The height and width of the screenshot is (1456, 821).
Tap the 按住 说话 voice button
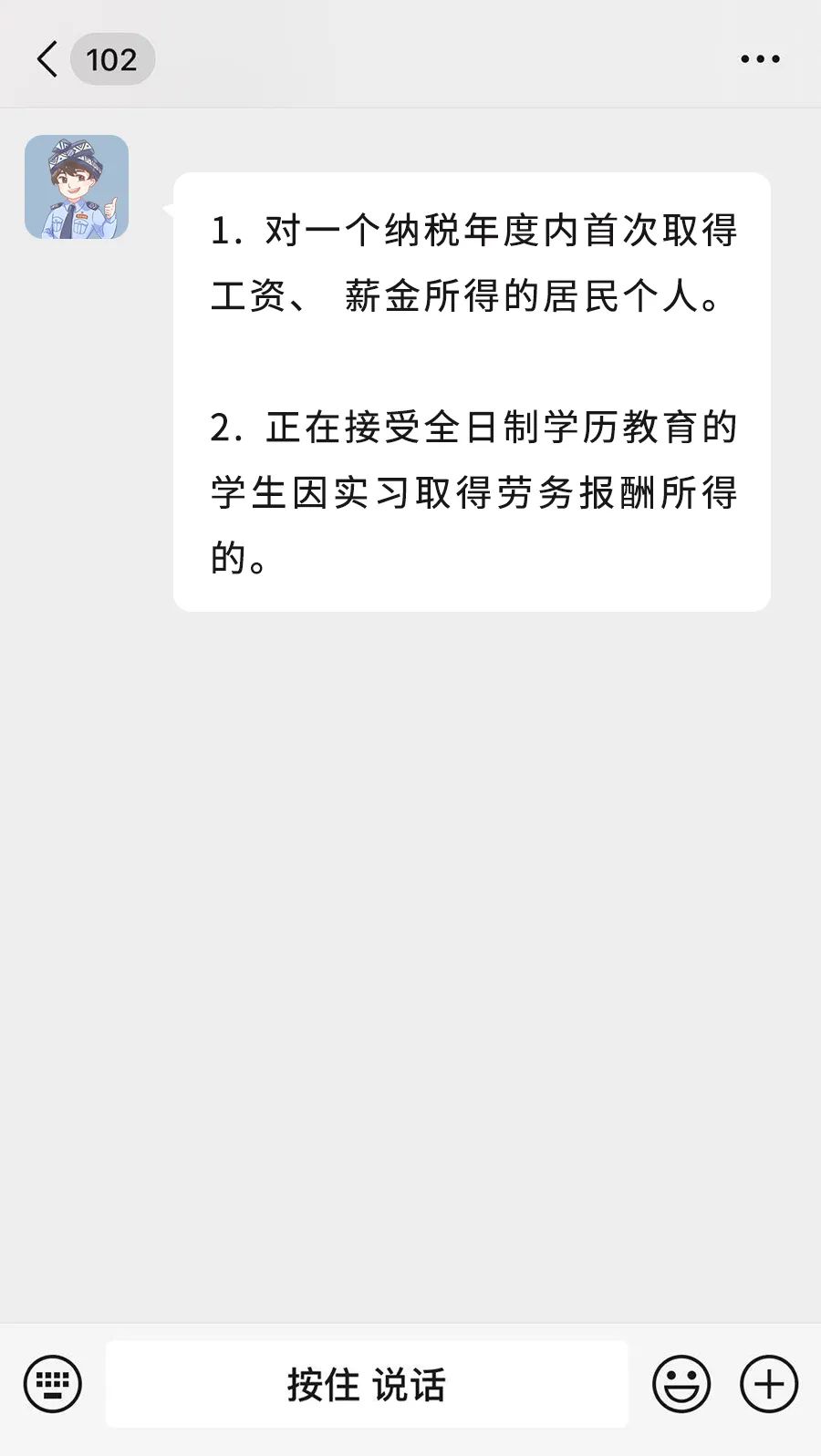click(x=367, y=1384)
